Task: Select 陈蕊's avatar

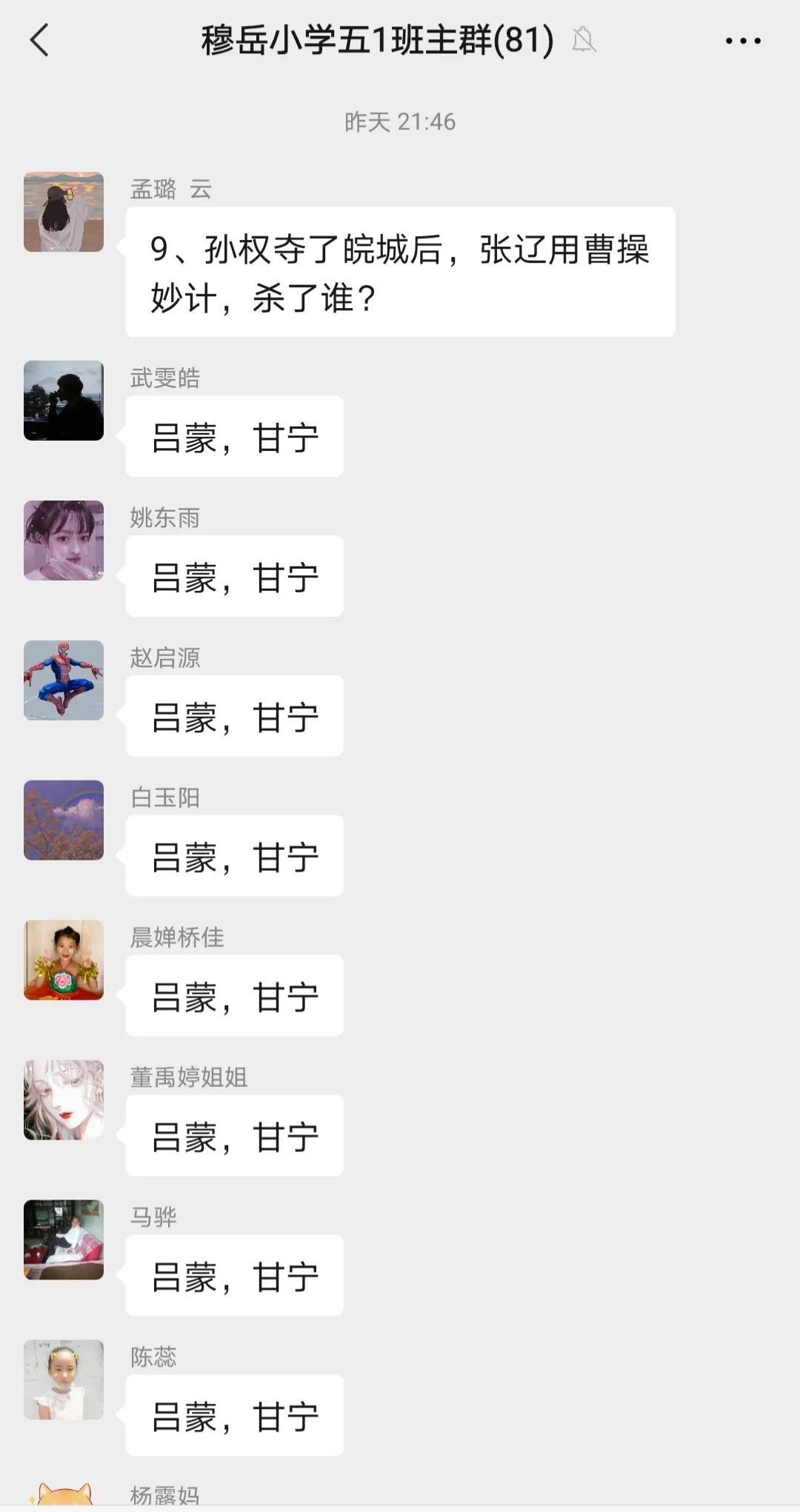Action: [64, 1379]
